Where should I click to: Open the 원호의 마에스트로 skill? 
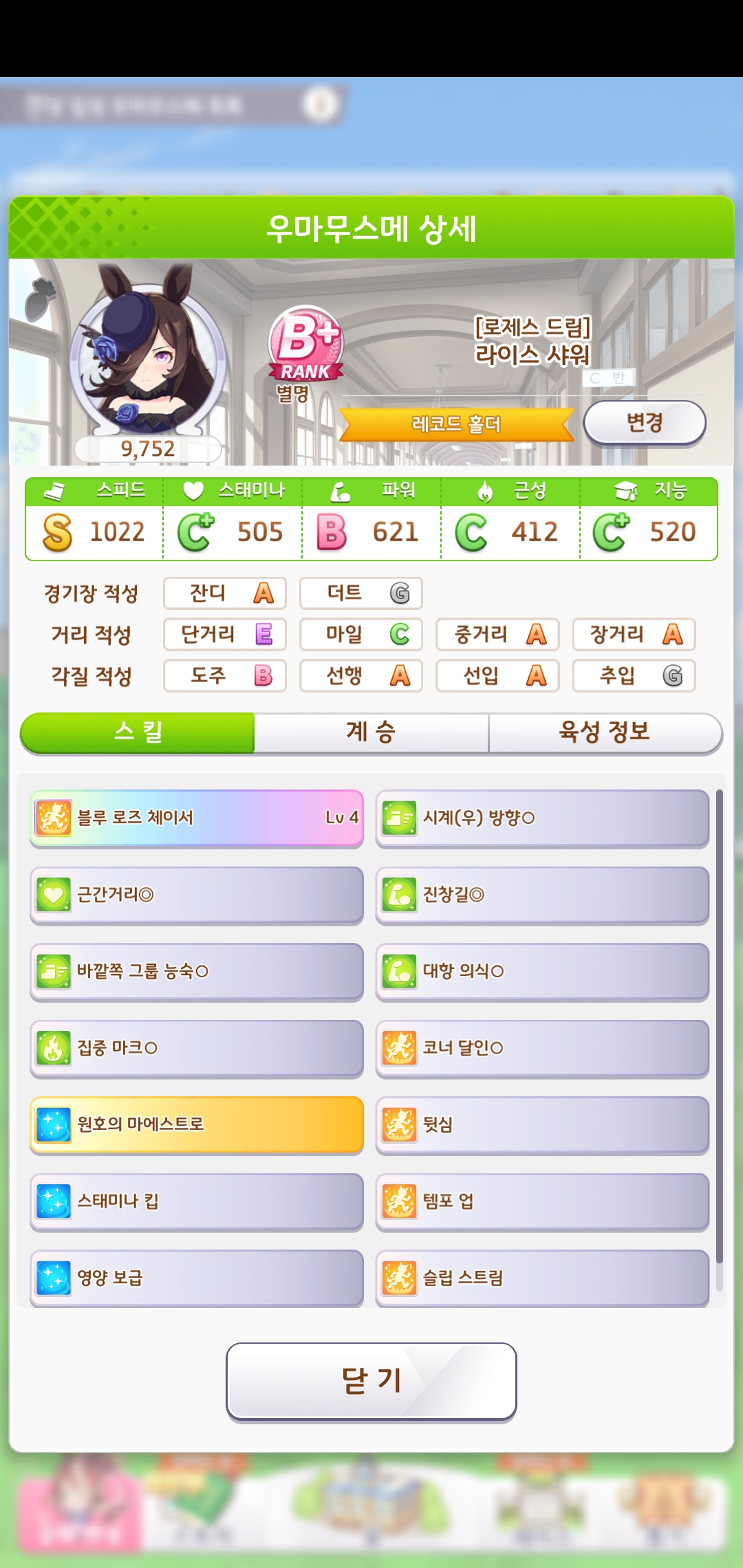(x=196, y=1124)
